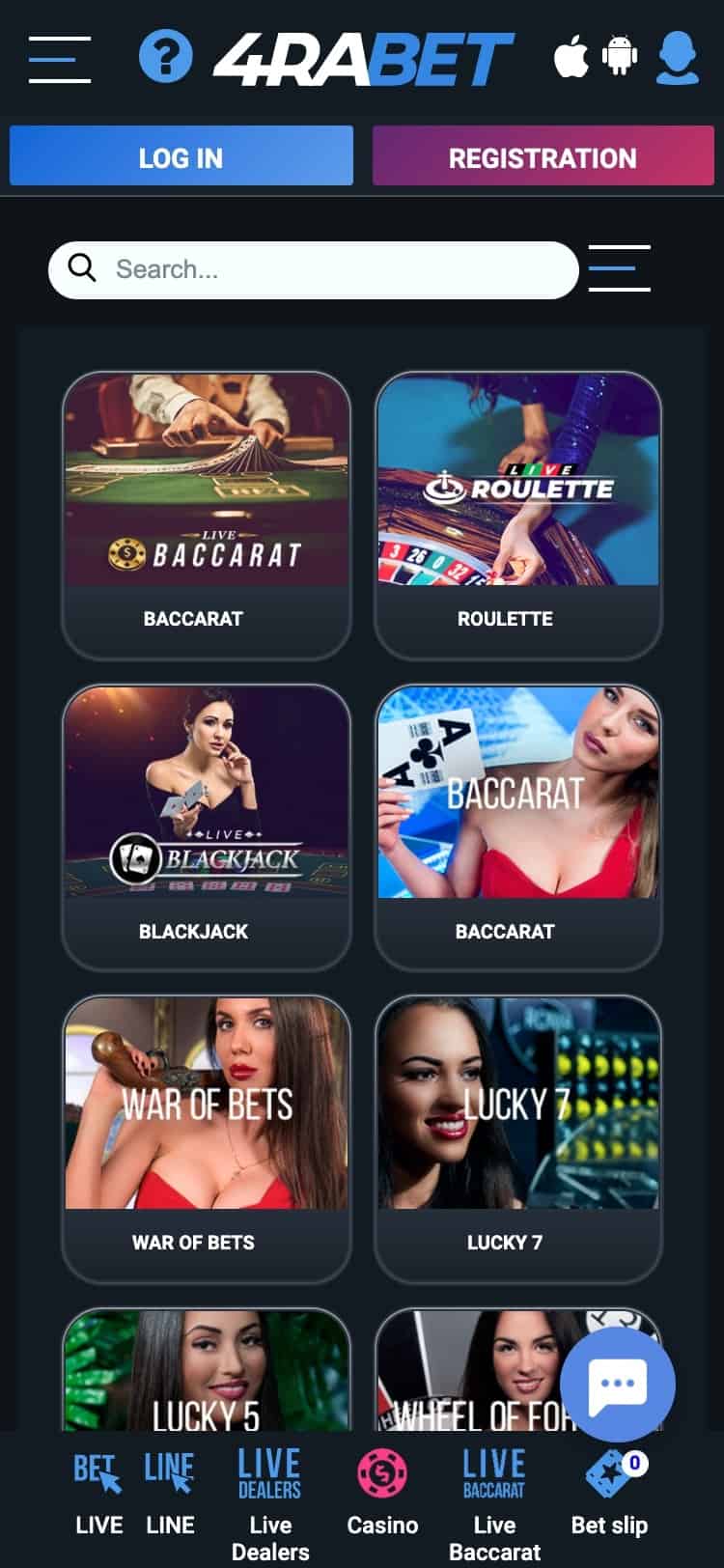Open the Roulette game card
Viewport: 724px width, 1568px height.
tap(518, 515)
